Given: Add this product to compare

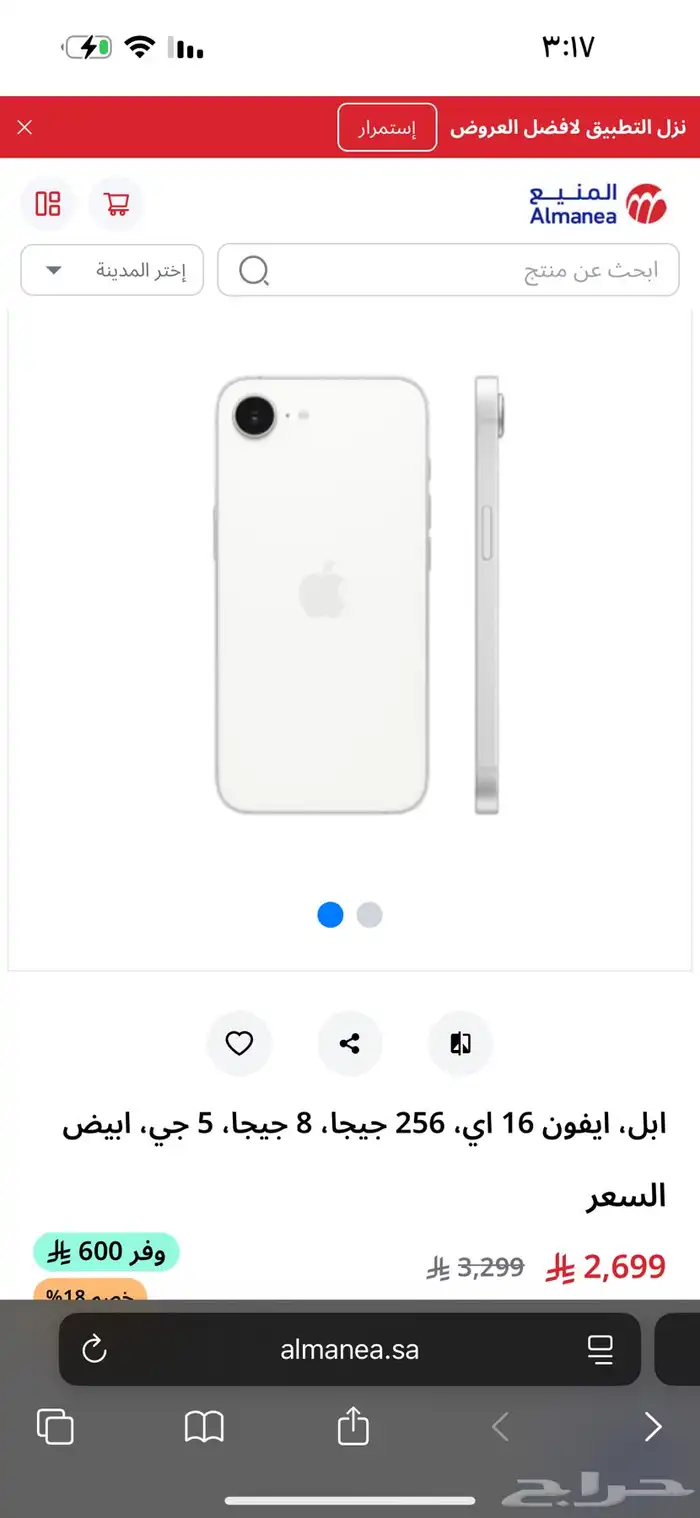Looking at the screenshot, I should coord(460,1044).
